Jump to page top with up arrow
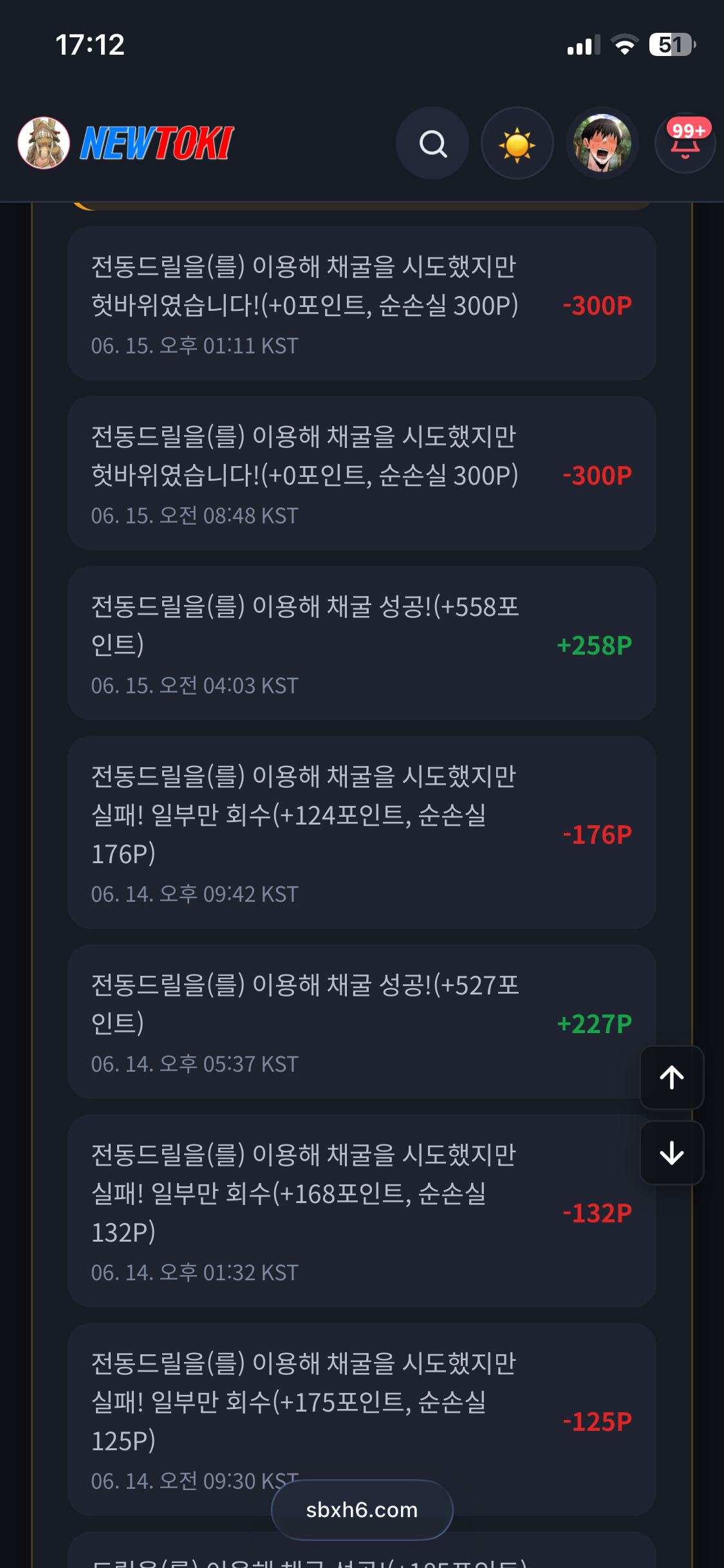 point(672,1078)
